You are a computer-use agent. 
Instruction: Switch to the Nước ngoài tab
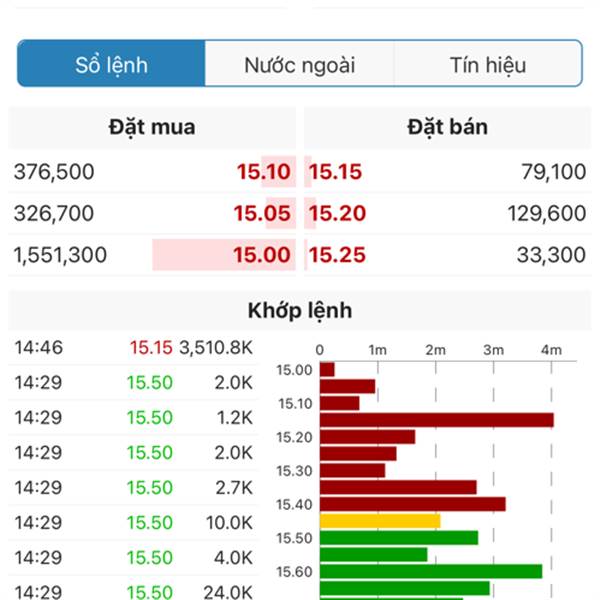point(299,66)
